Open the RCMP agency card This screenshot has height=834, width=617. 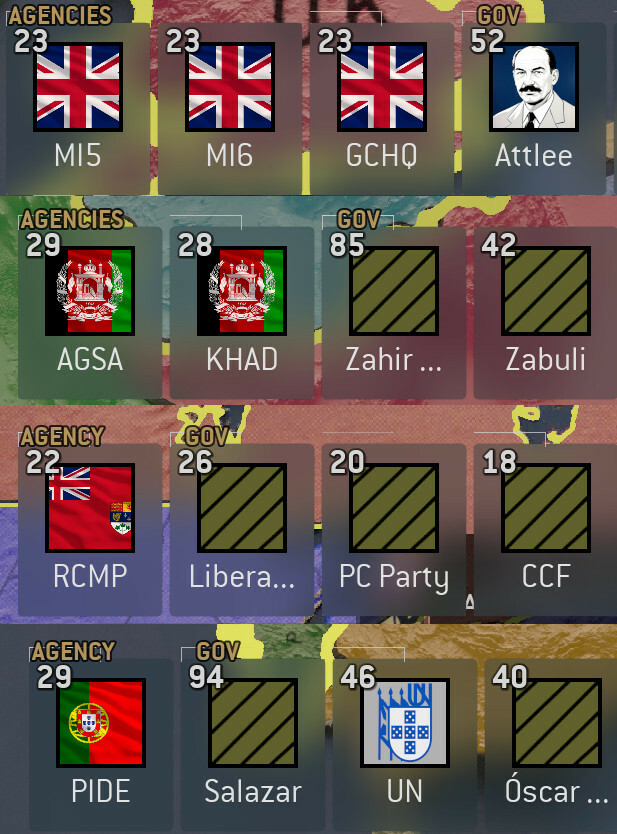pos(90,528)
